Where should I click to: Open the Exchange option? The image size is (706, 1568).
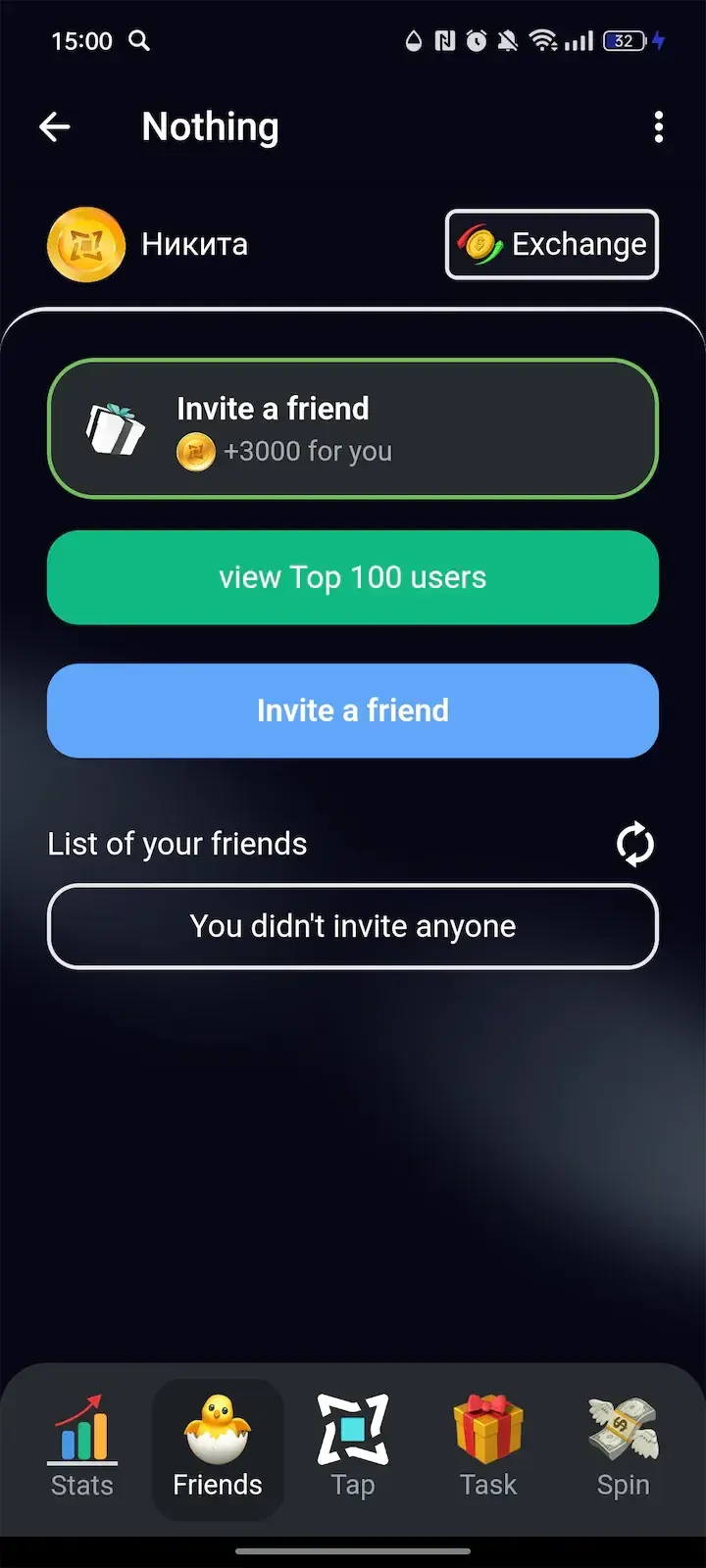[551, 244]
